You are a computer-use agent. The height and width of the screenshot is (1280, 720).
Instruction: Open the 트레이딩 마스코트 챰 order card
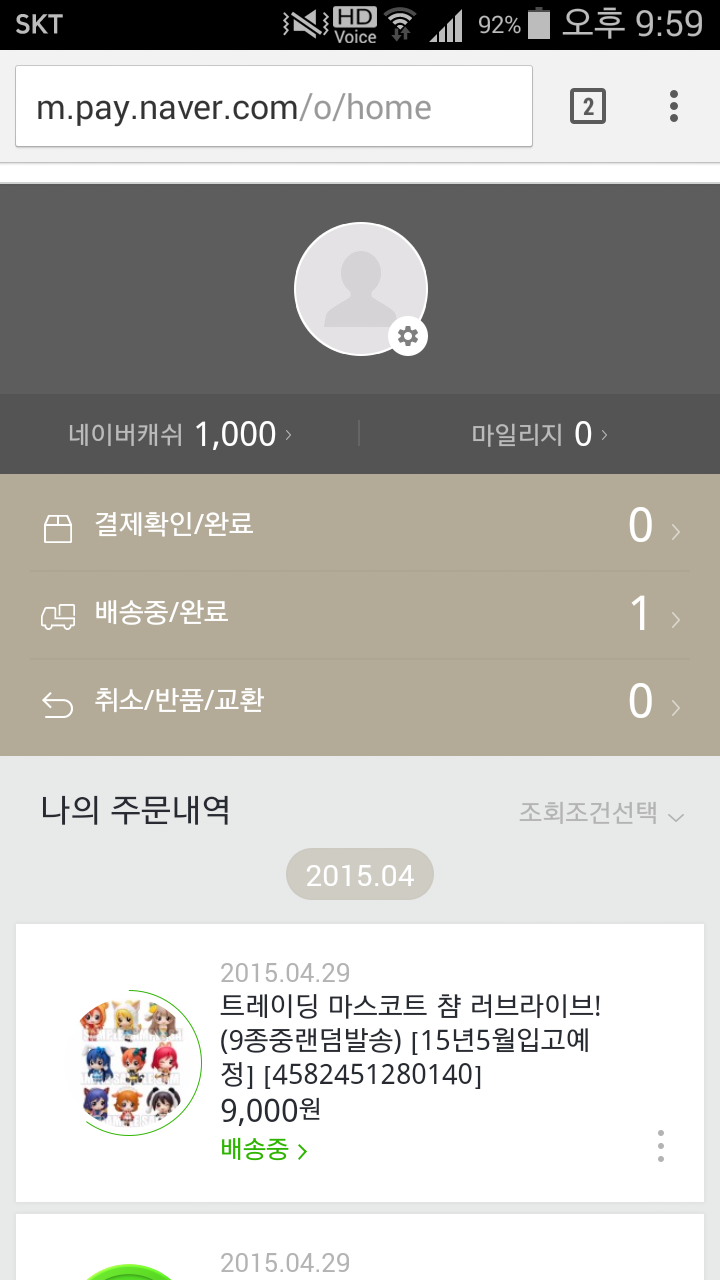tap(410, 1040)
